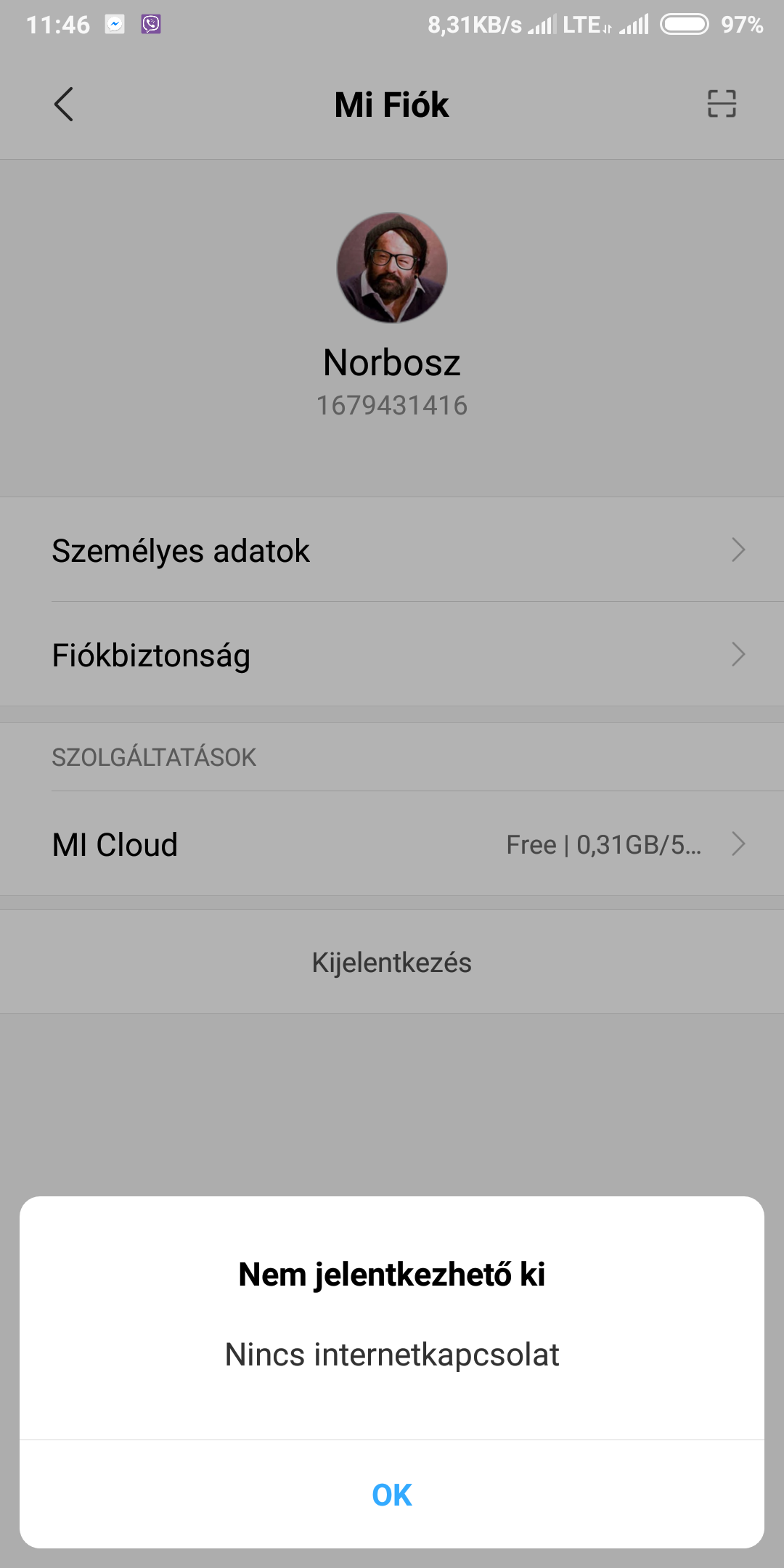Go back using the arrow icon

[x=64, y=105]
